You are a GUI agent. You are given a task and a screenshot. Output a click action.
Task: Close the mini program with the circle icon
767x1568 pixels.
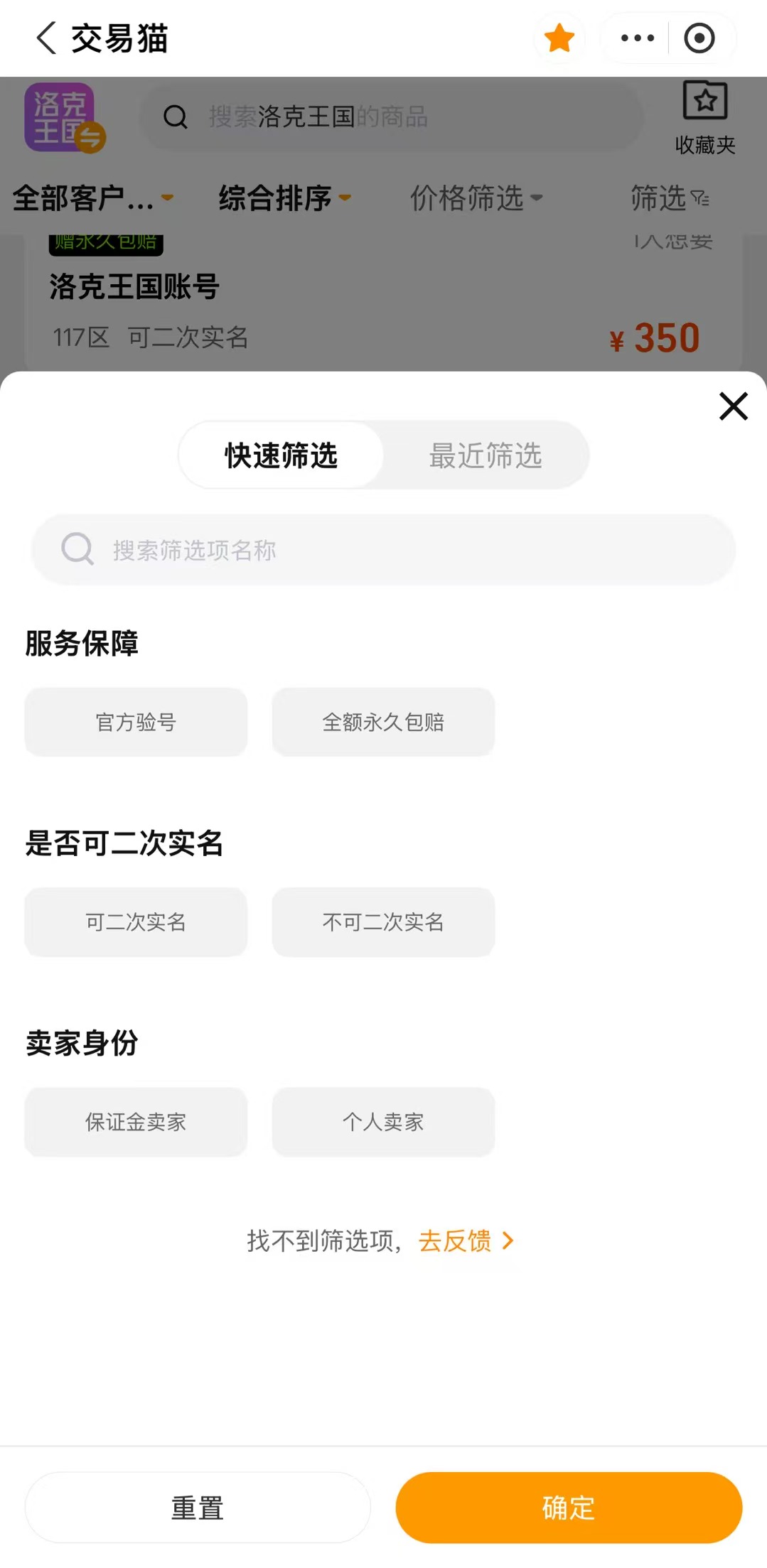699,38
